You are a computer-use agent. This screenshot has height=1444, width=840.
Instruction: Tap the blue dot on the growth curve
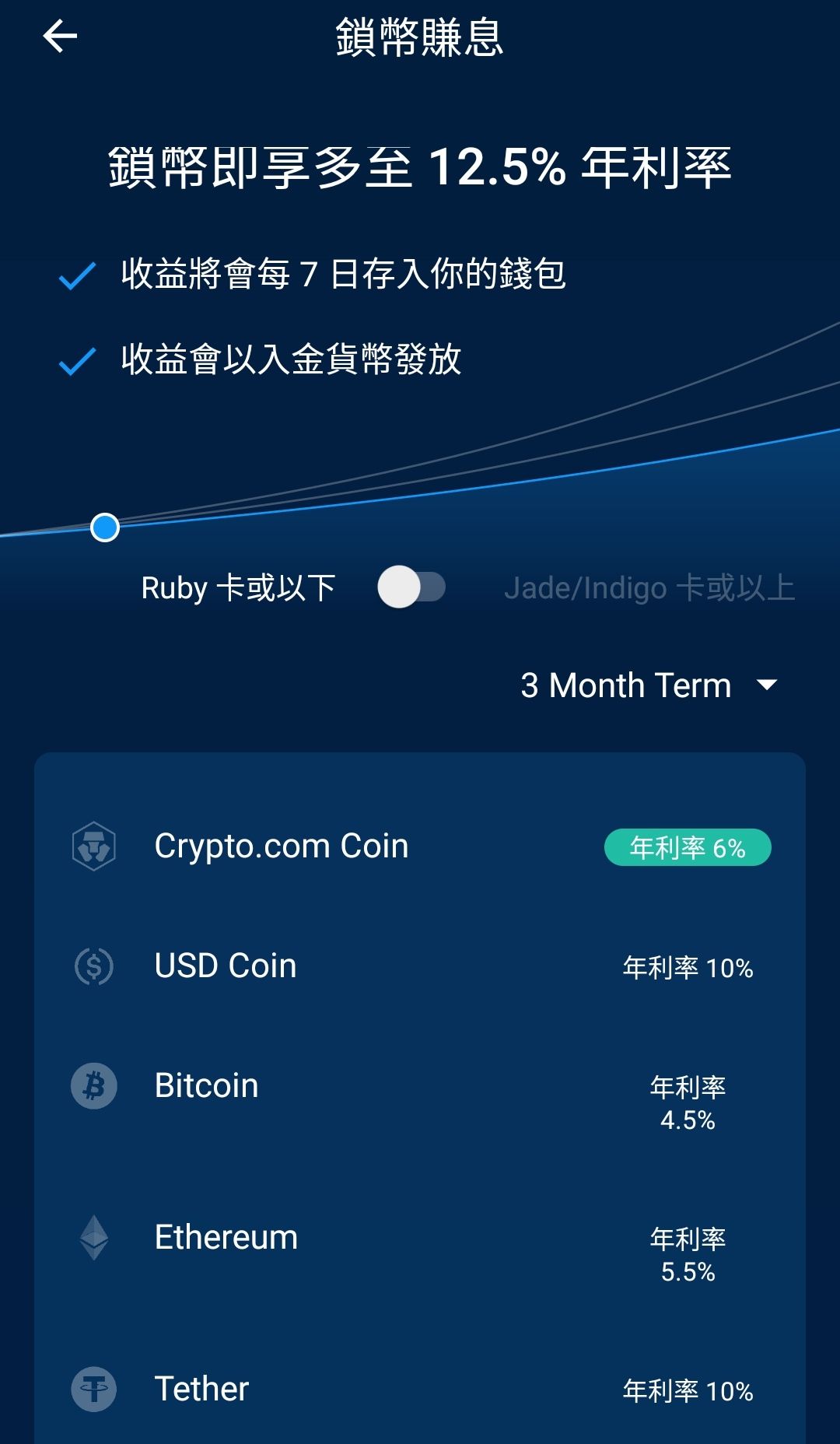coord(105,527)
